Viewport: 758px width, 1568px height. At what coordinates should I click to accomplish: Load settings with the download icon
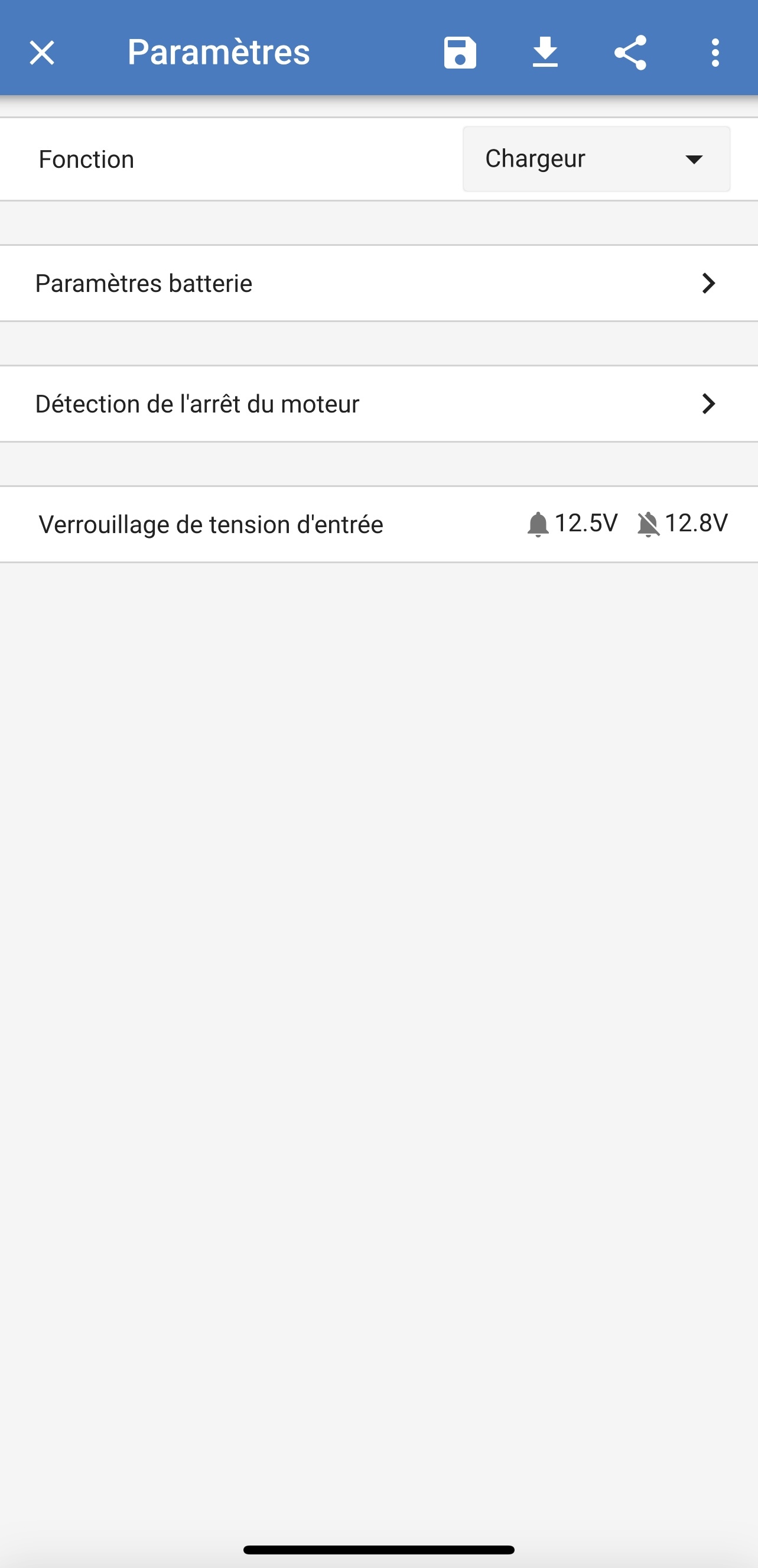click(545, 53)
